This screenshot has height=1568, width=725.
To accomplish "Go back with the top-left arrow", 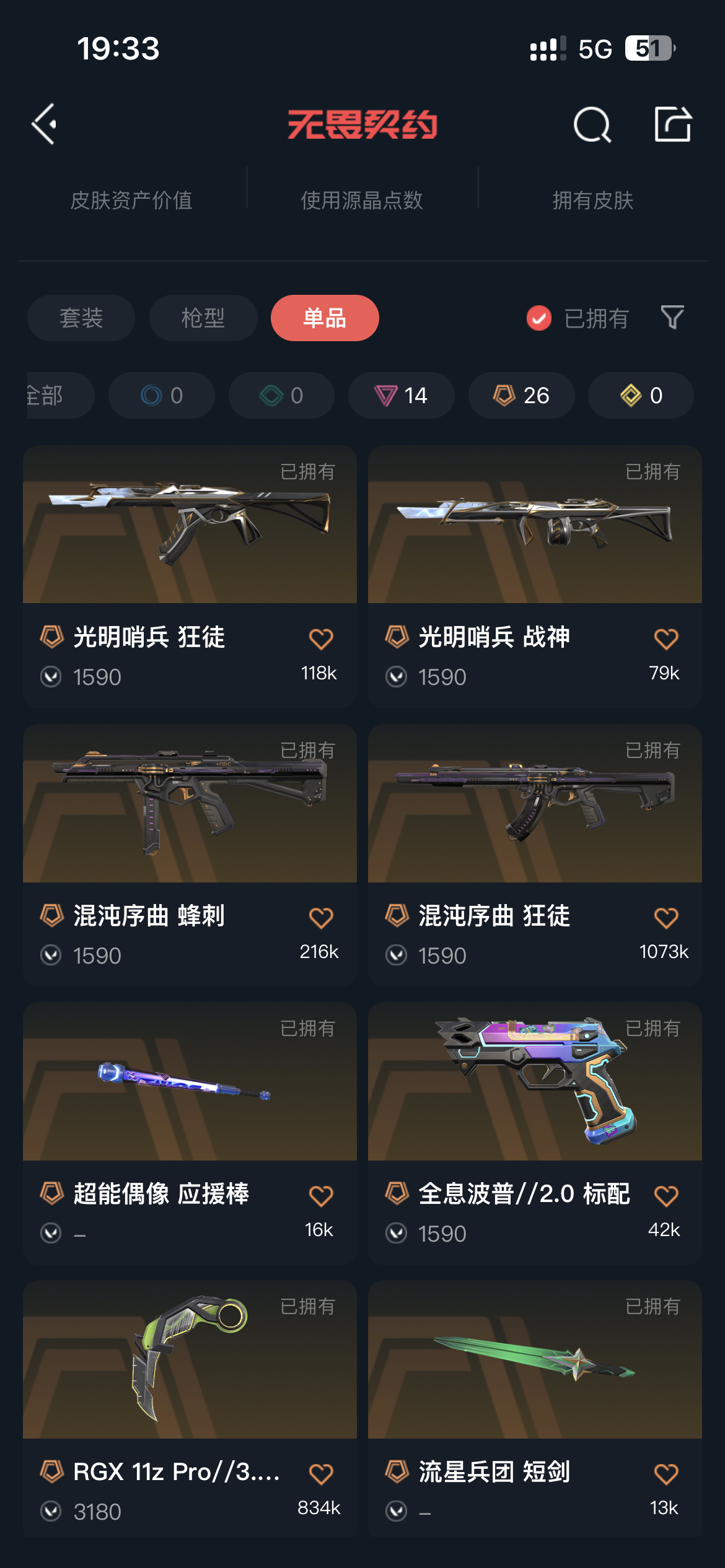I will [45, 124].
